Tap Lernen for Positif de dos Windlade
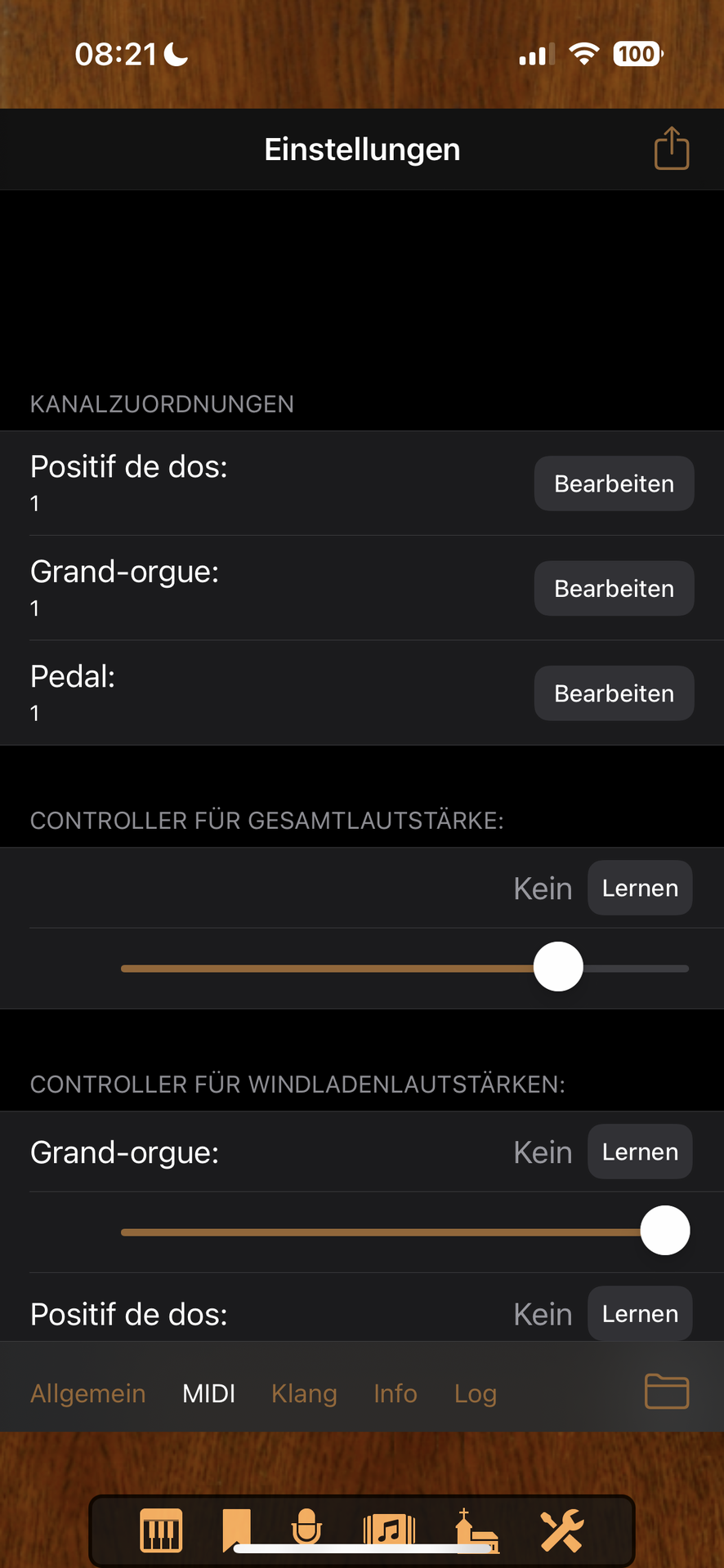724x1568 pixels. tap(640, 1313)
